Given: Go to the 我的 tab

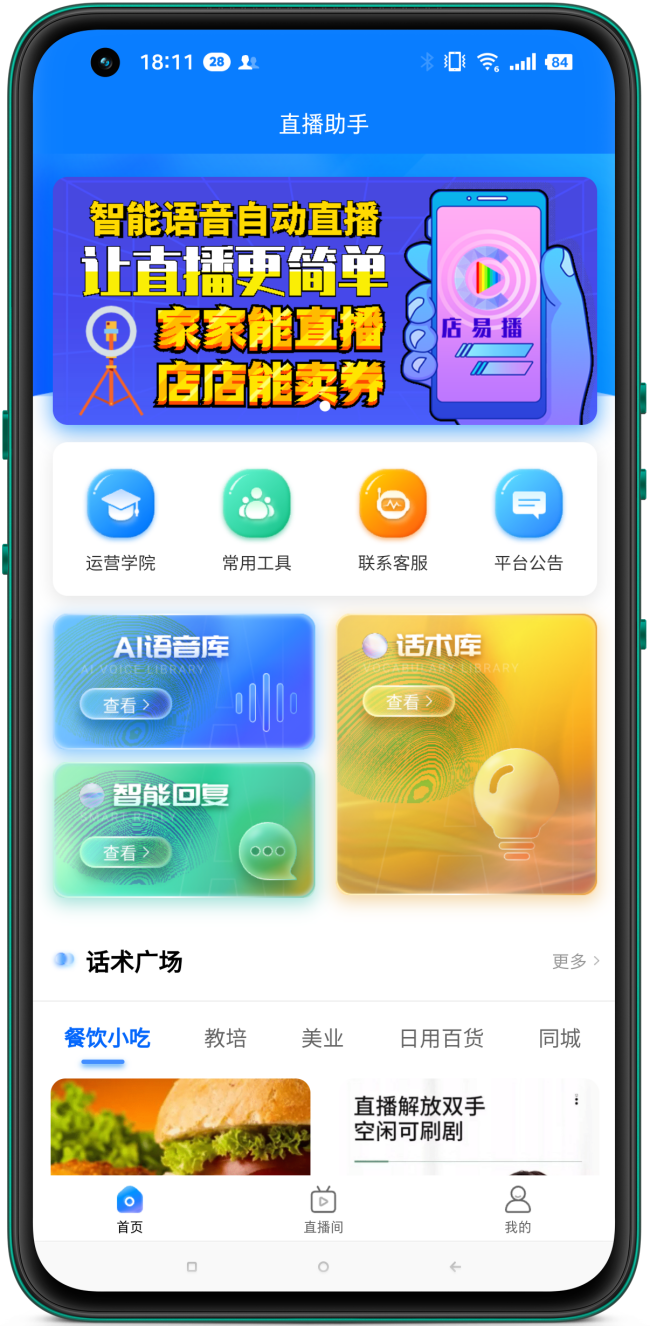Looking at the screenshot, I should click(517, 1210).
